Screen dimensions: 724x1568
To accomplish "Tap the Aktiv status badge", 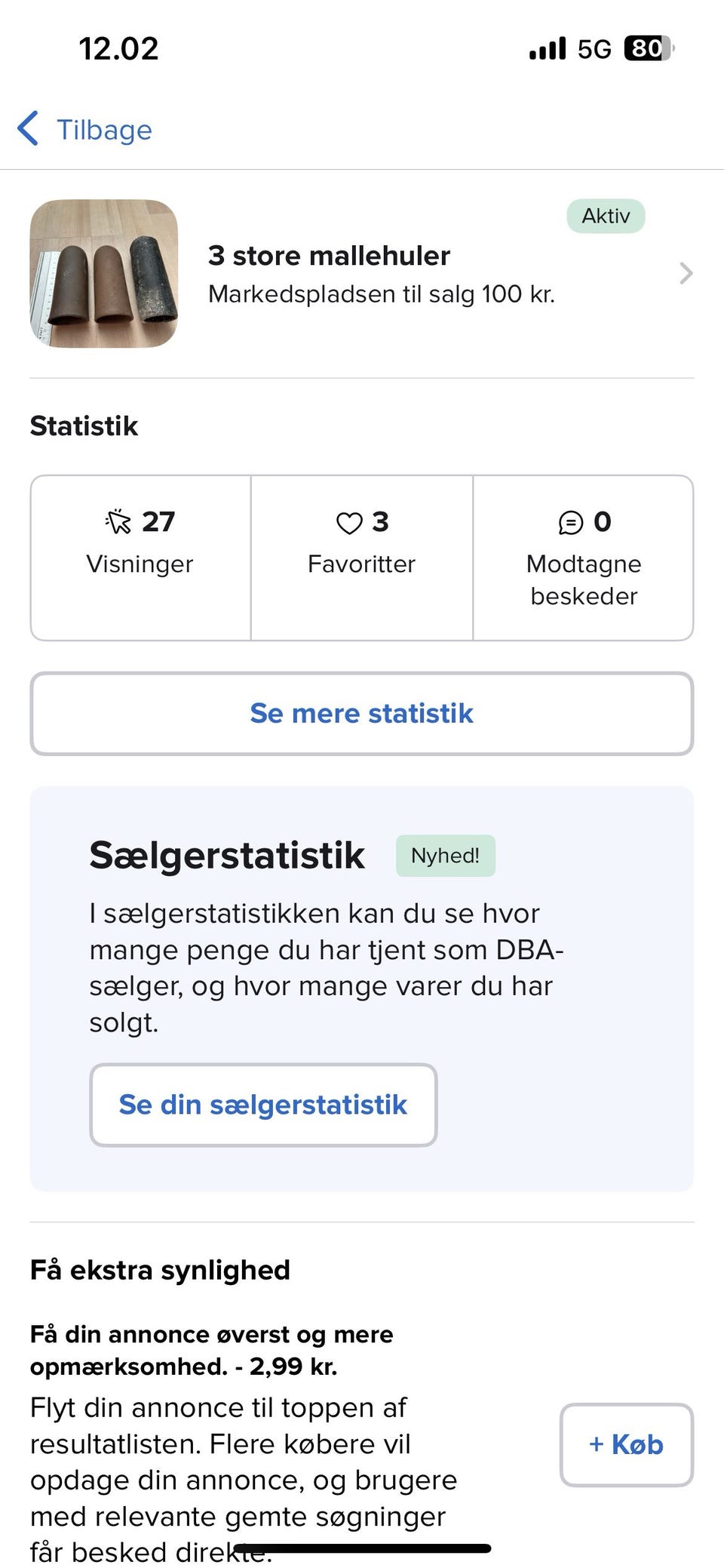I will point(605,216).
